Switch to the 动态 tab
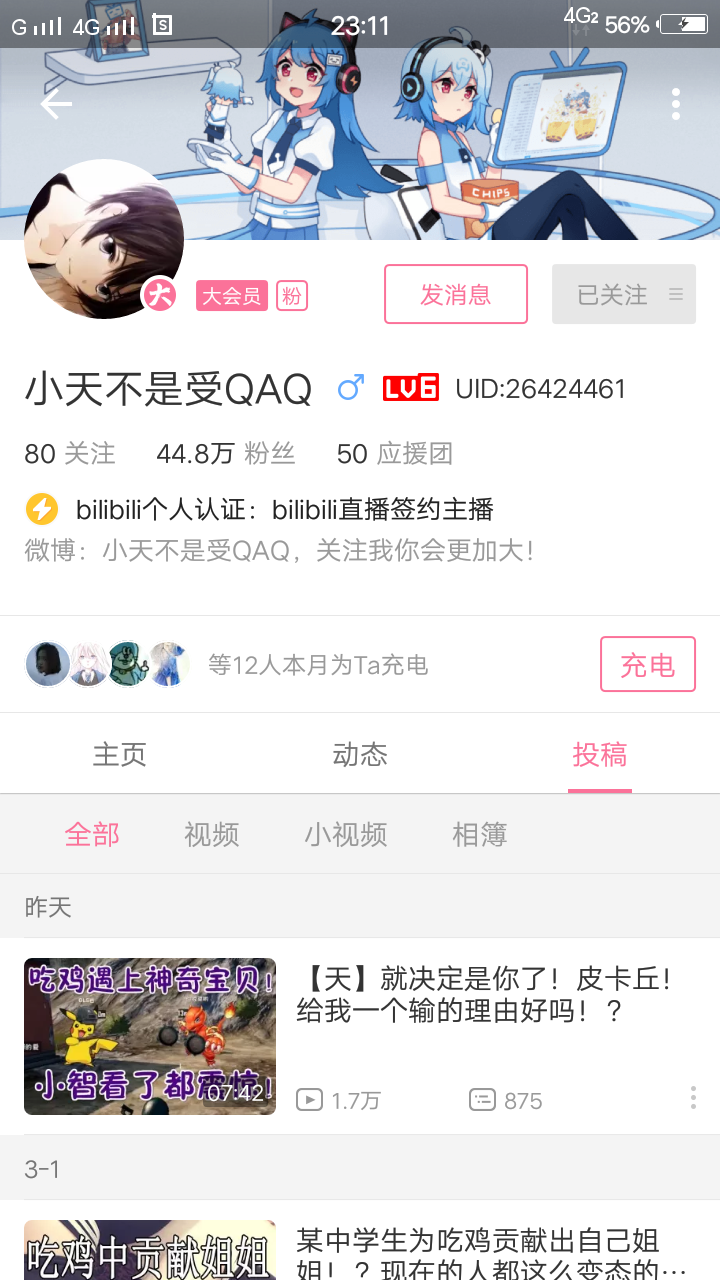The height and width of the screenshot is (1280, 720). [359, 755]
